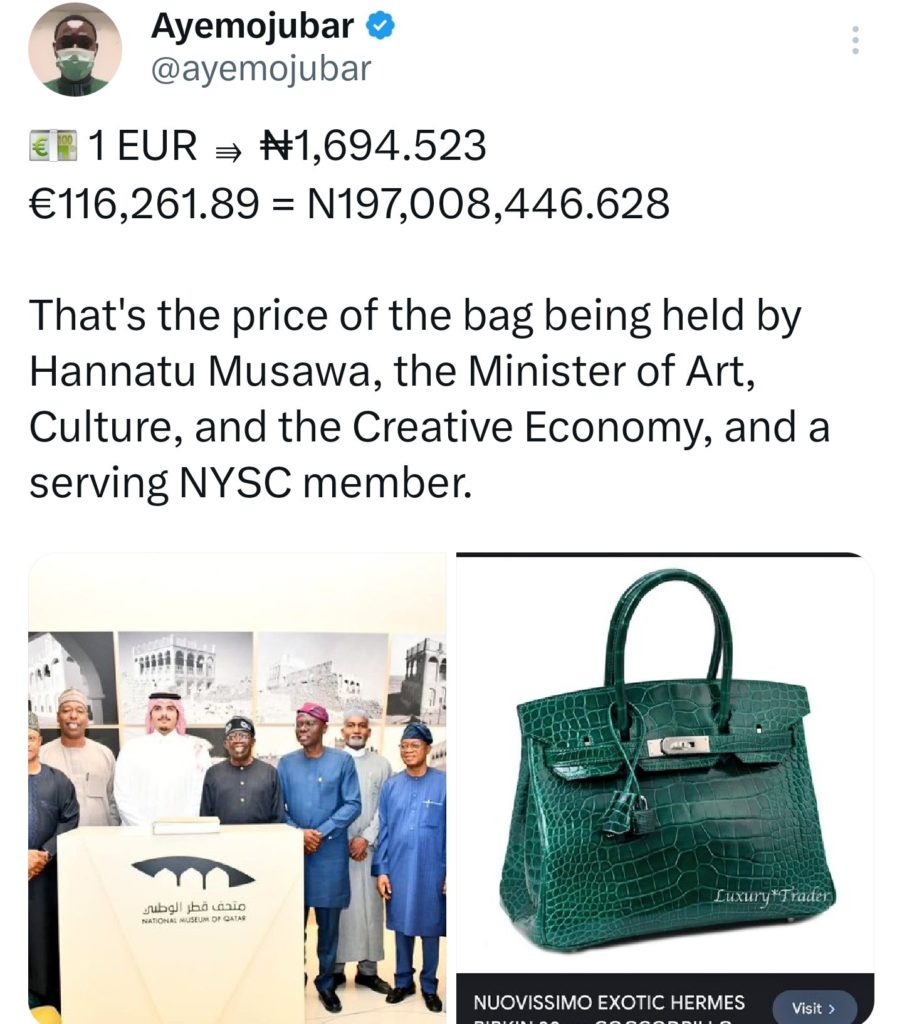Open the National Museum of Qatar group photo
Screen dimensions: 902x1024
pos(237,787)
